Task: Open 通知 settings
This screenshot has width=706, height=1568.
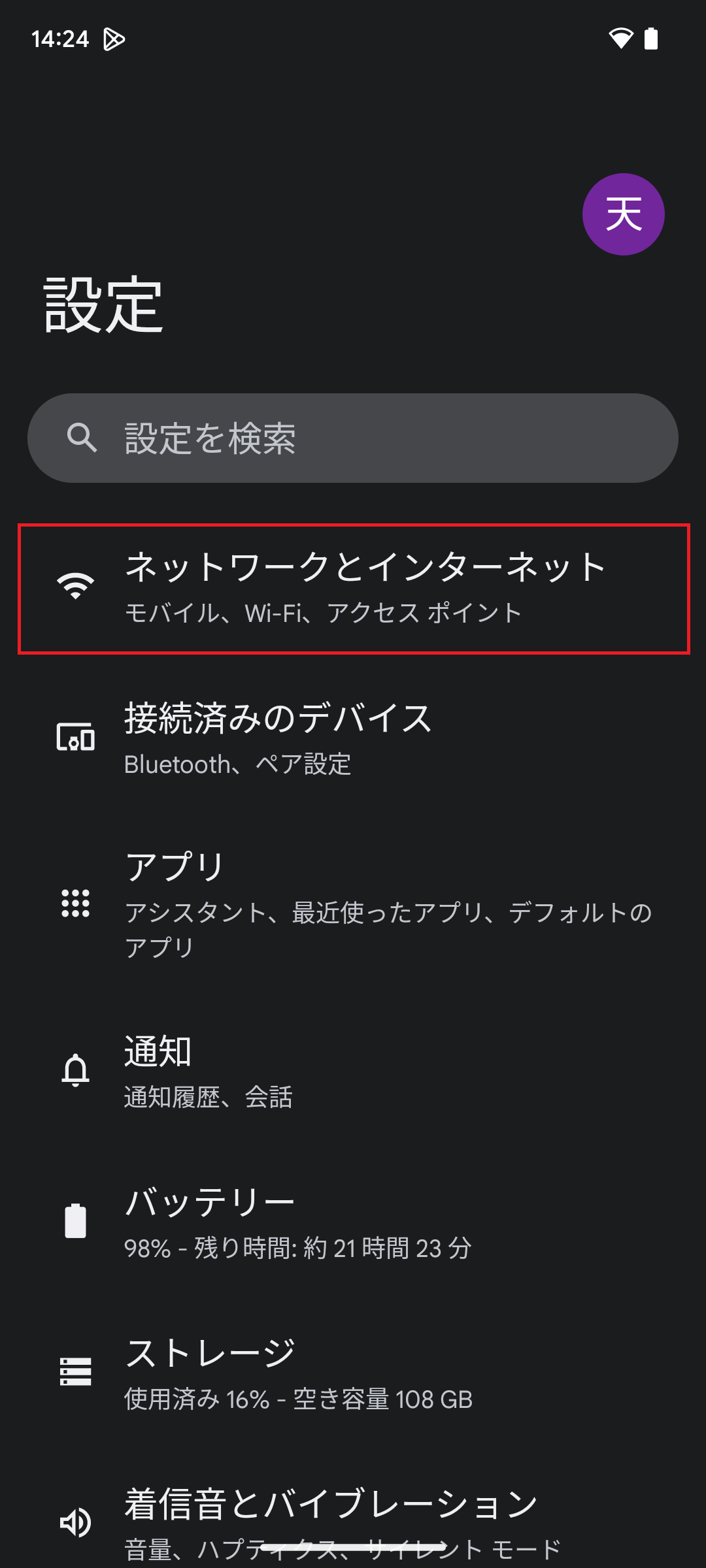Action: tap(353, 1070)
